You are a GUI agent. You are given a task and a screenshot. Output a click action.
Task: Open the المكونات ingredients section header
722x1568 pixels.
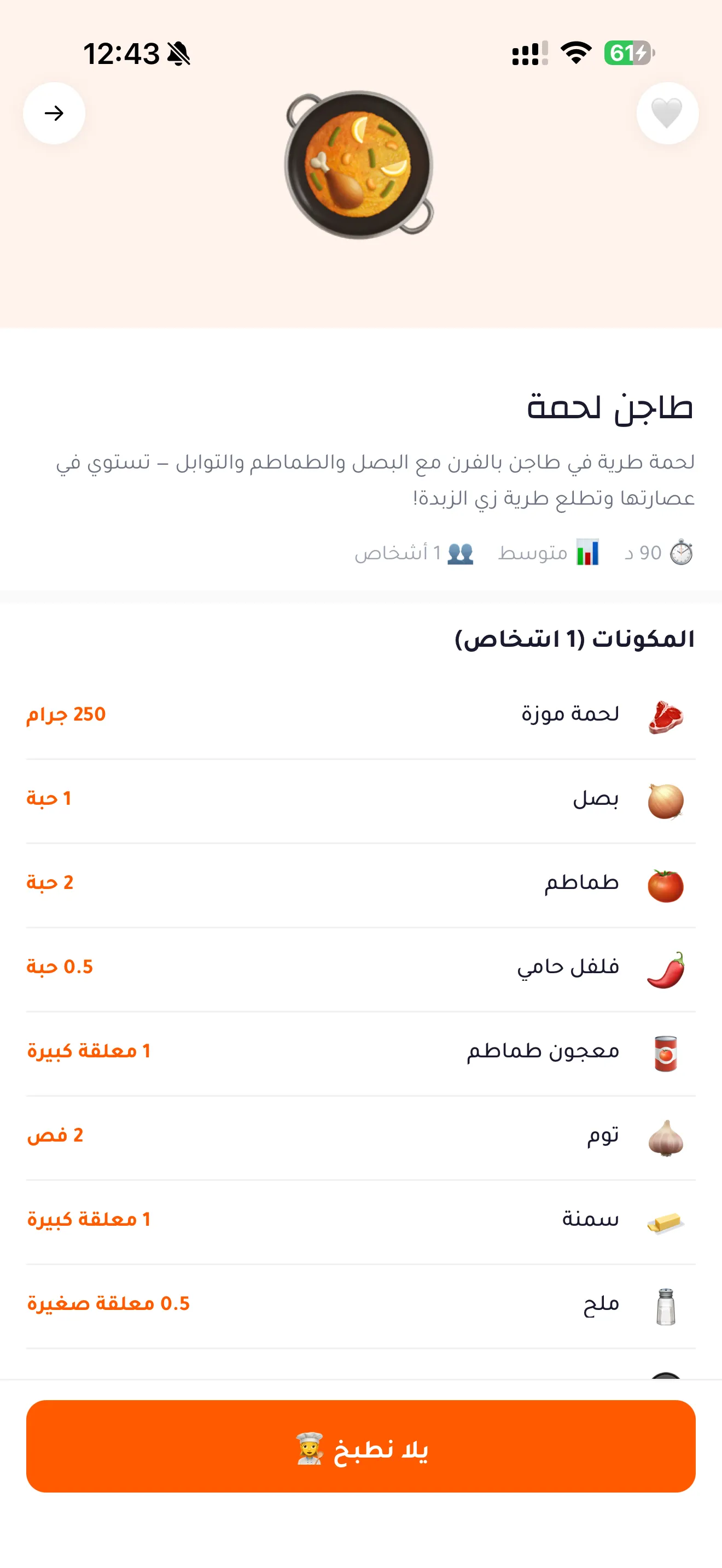point(575,639)
